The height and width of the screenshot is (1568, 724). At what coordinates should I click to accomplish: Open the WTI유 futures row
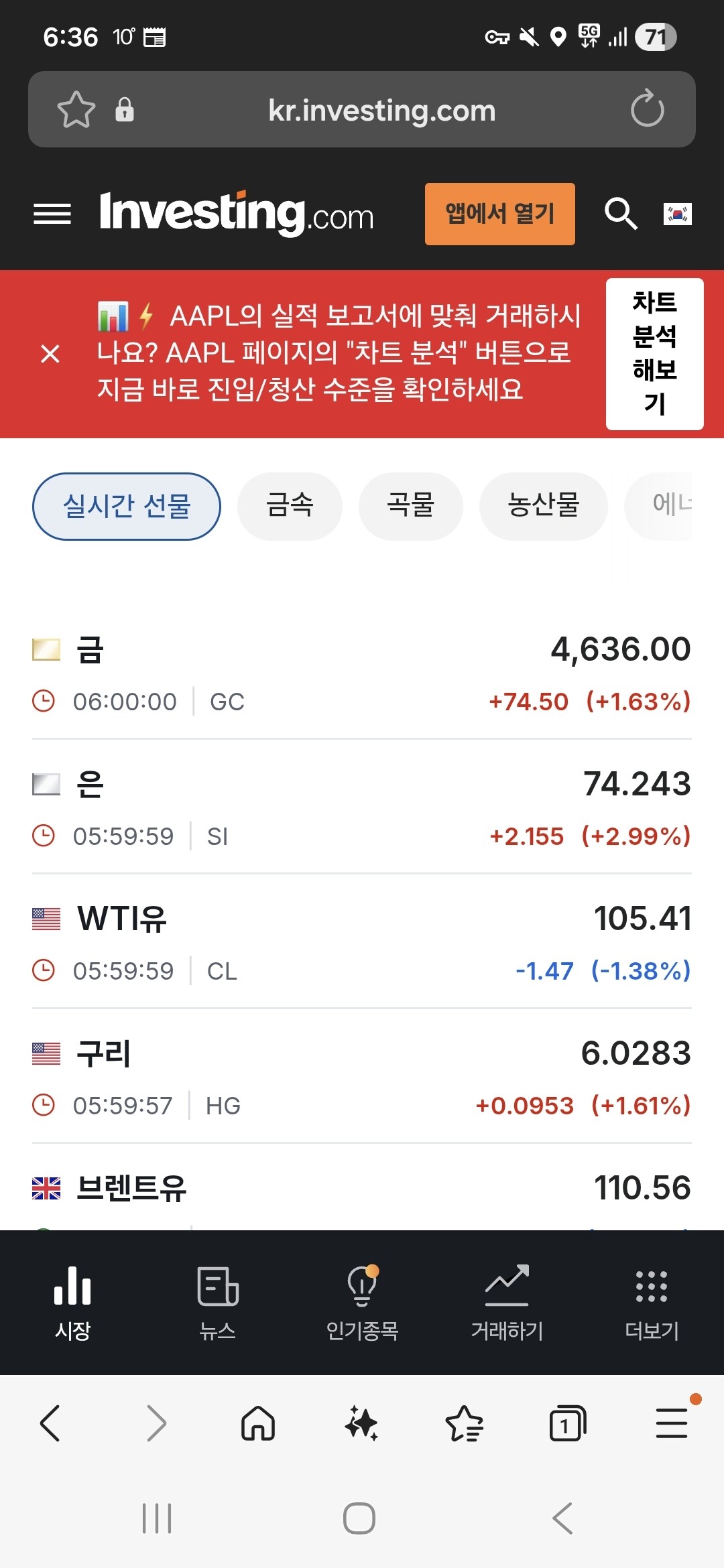362,941
